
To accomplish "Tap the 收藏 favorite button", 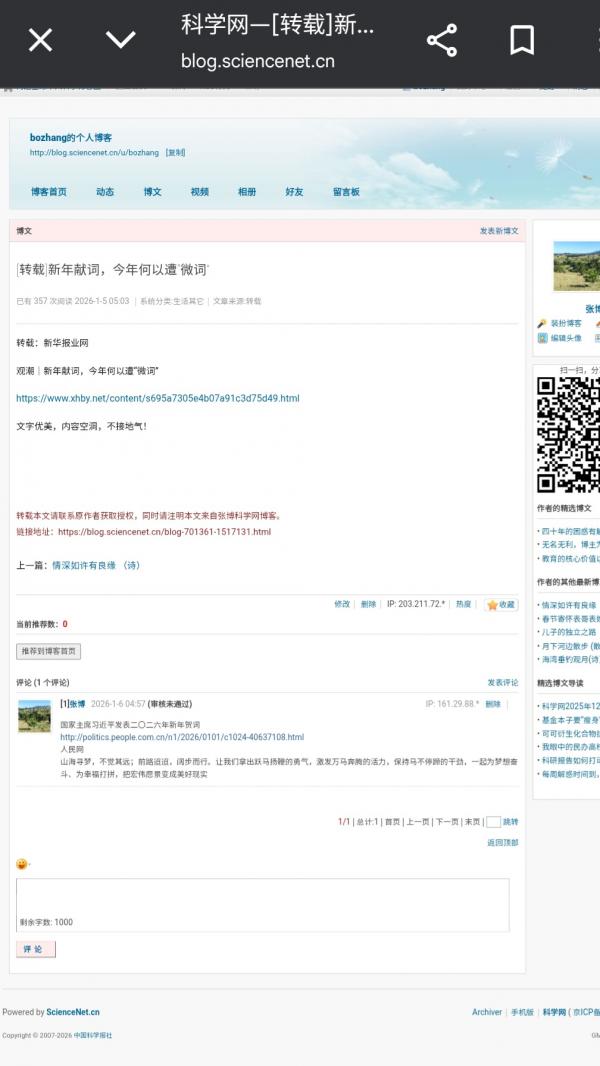I will (x=501, y=605).
